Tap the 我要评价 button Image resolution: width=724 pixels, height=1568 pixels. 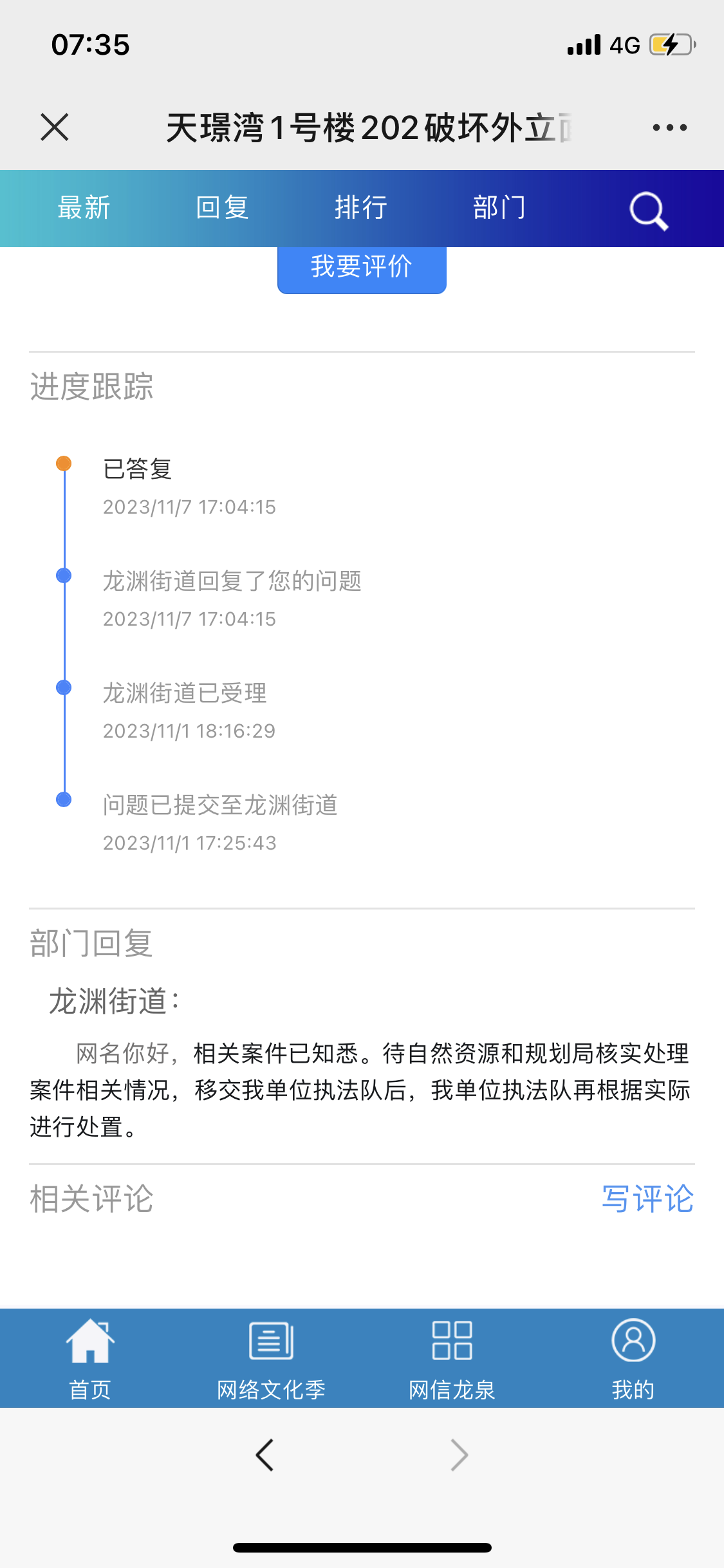coord(362,267)
